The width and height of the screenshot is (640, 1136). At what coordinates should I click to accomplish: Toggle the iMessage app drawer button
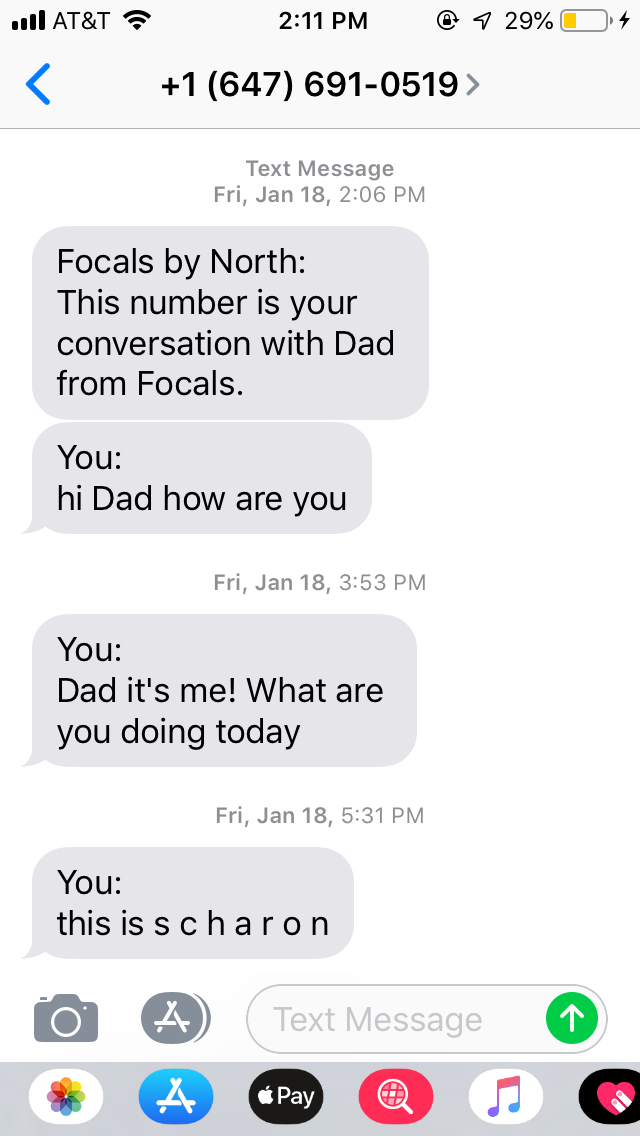pyautogui.click(x=175, y=1018)
